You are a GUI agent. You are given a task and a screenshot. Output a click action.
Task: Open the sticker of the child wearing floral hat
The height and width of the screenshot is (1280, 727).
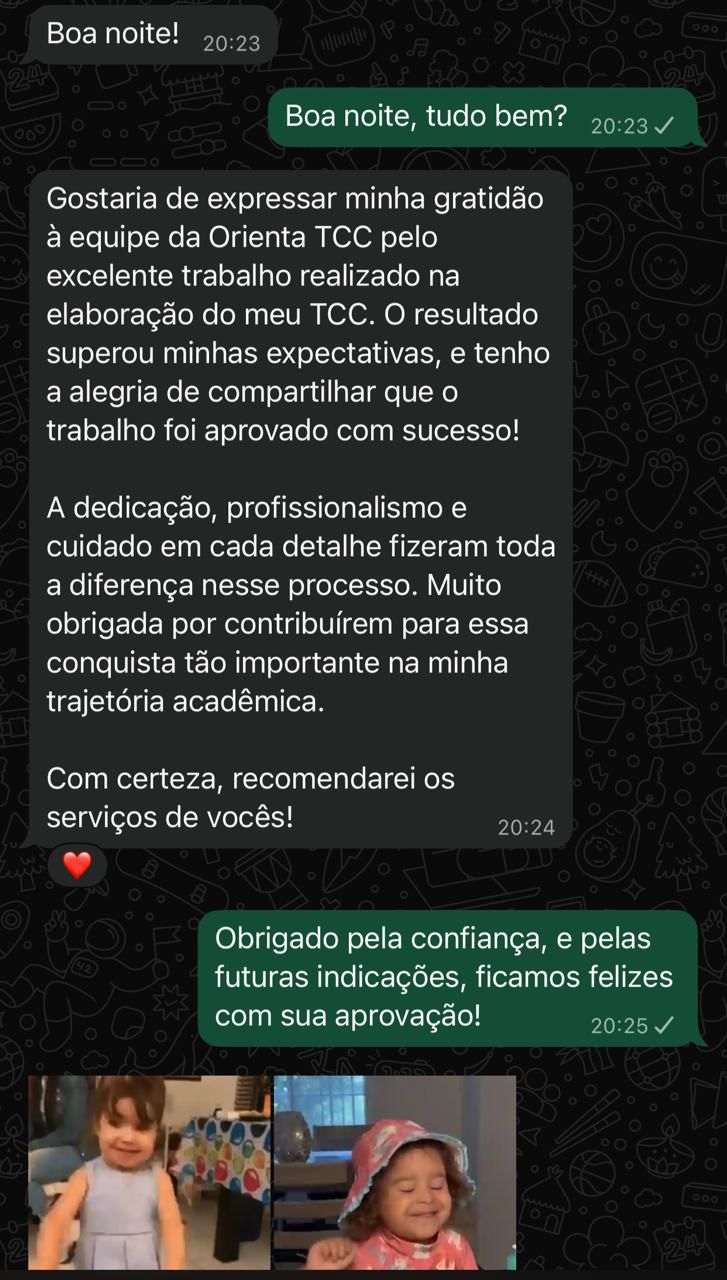(x=395, y=1172)
